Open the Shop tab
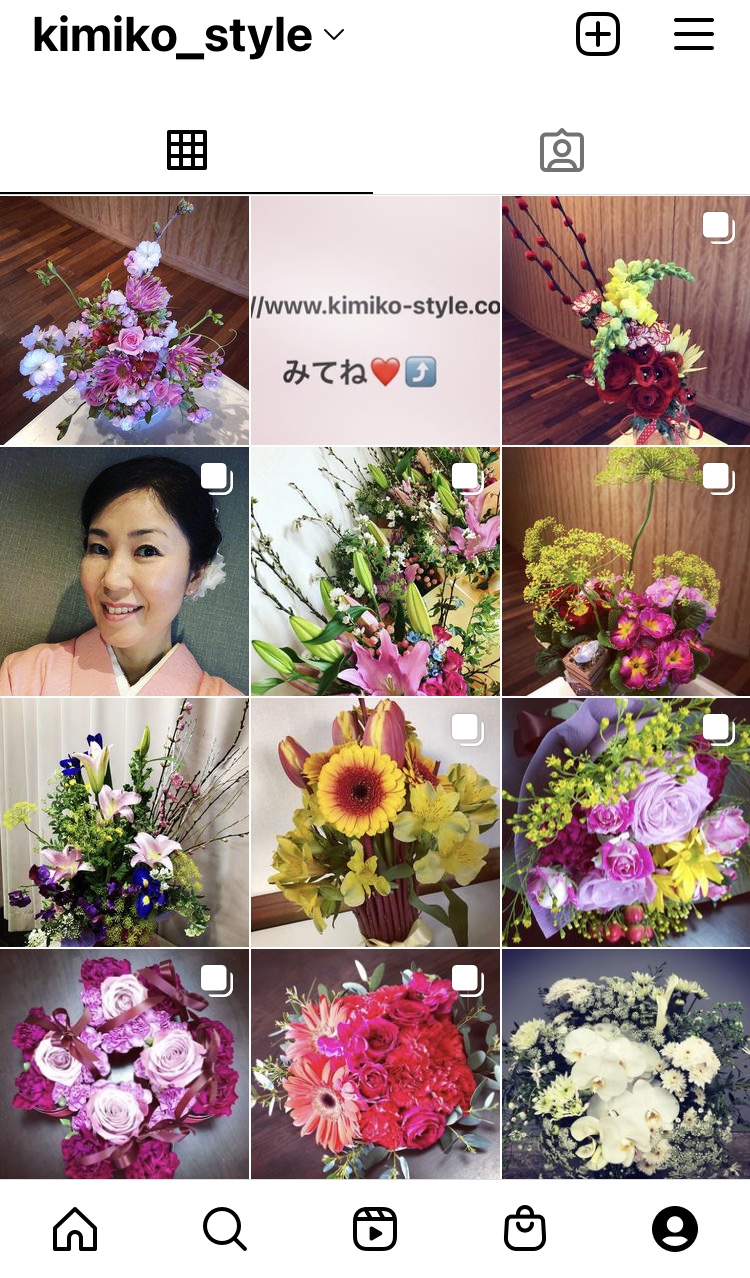750x1278 pixels. coord(525,1229)
